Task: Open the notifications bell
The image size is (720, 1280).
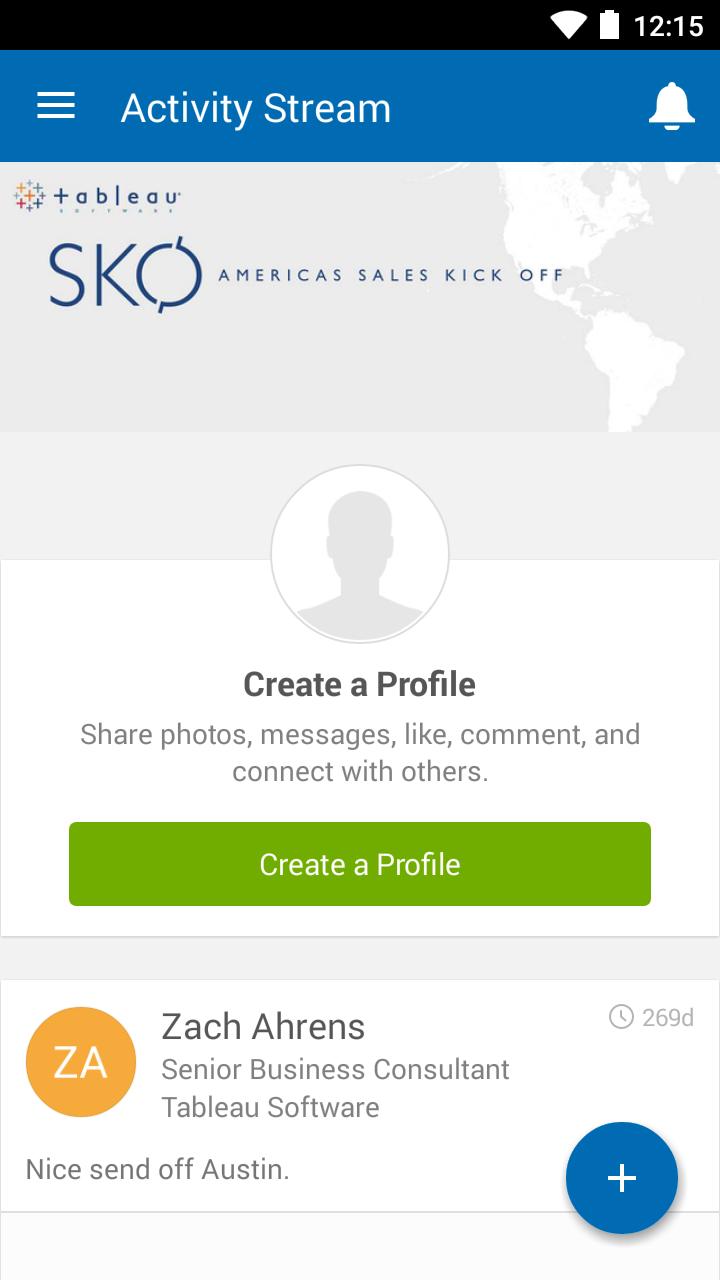Action: (x=671, y=106)
